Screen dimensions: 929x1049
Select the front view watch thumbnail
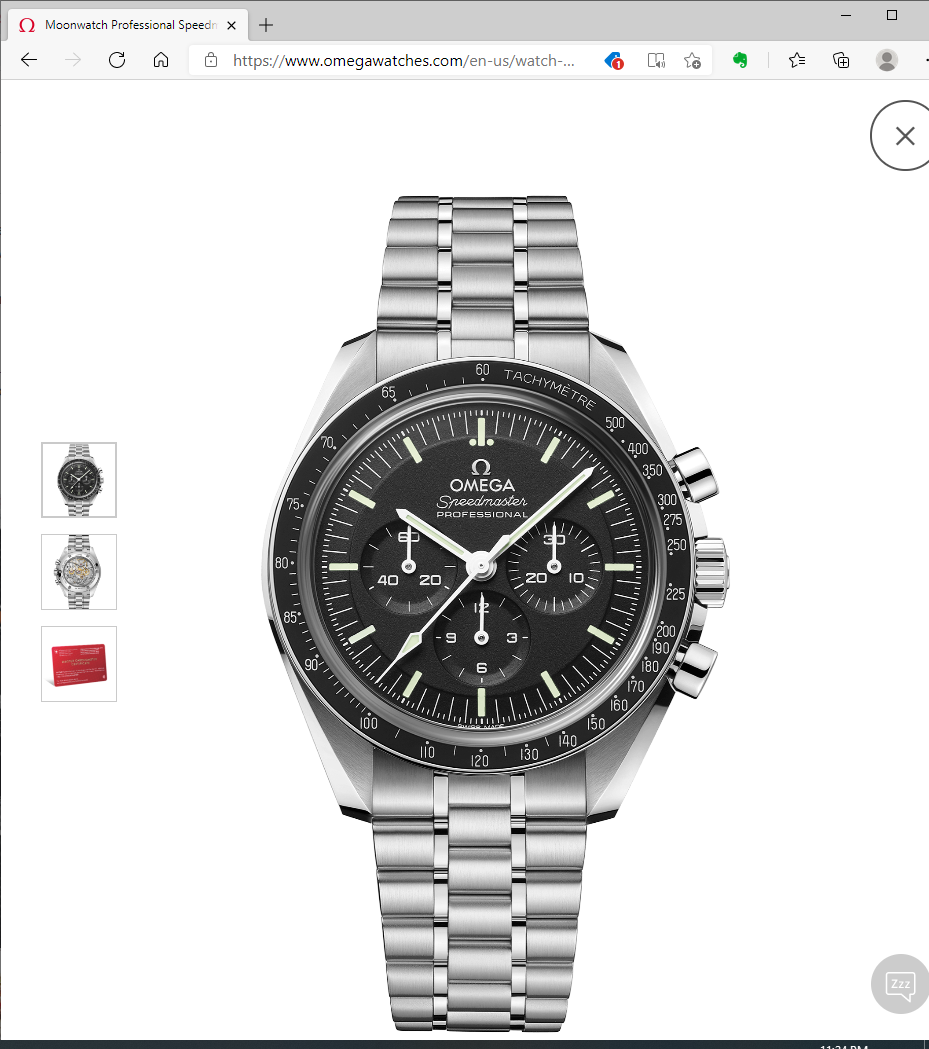79,480
